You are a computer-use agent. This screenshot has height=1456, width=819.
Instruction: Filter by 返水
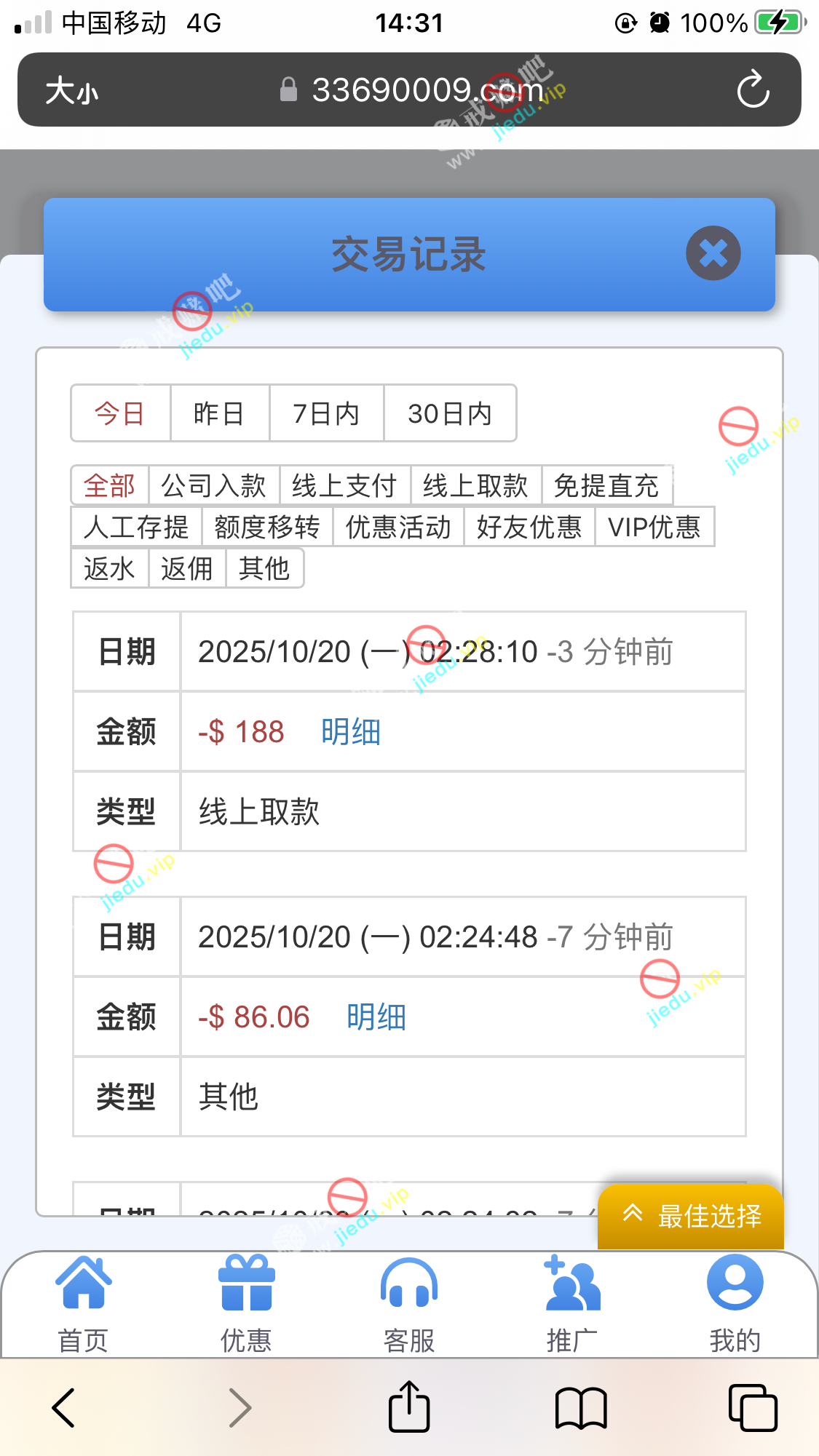pos(110,568)
